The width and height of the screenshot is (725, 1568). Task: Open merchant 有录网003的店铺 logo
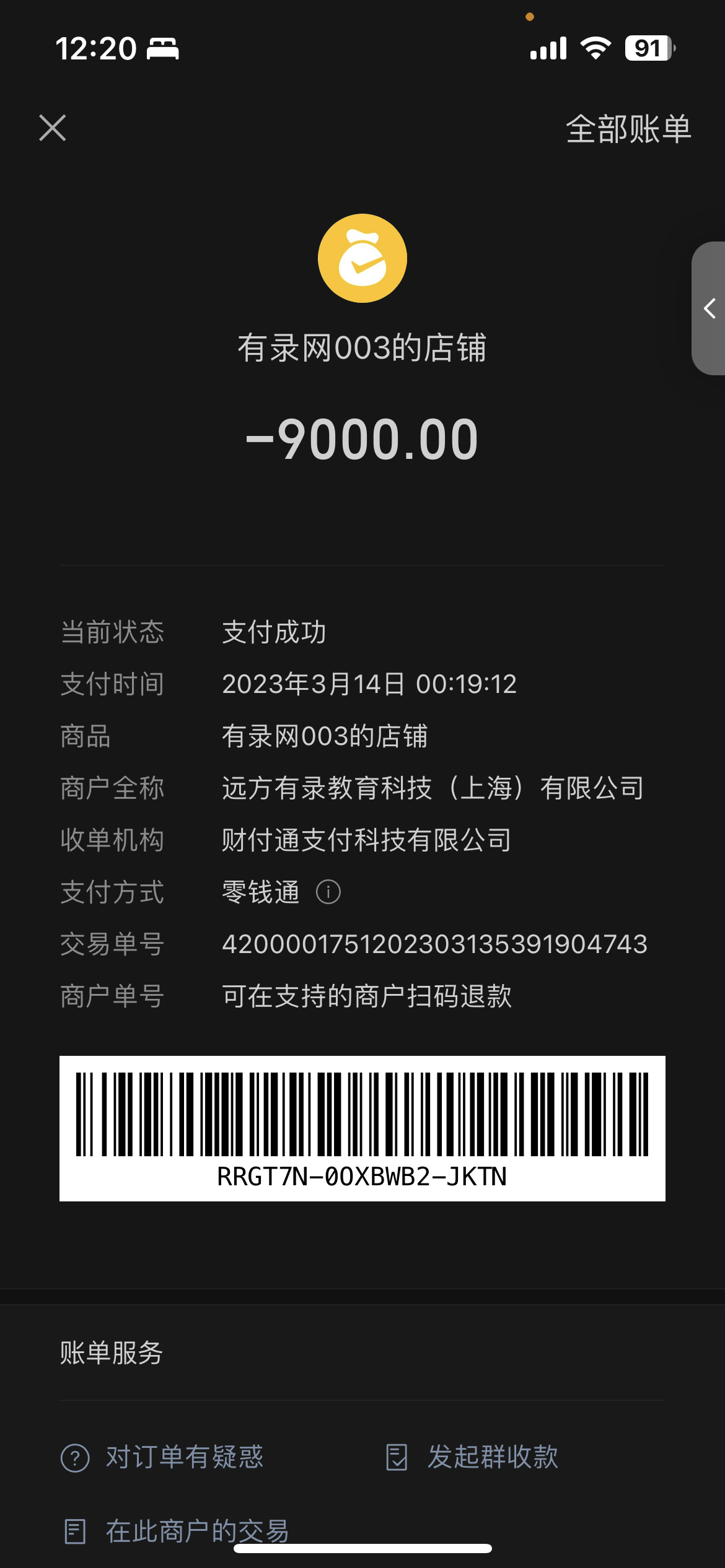362,258
